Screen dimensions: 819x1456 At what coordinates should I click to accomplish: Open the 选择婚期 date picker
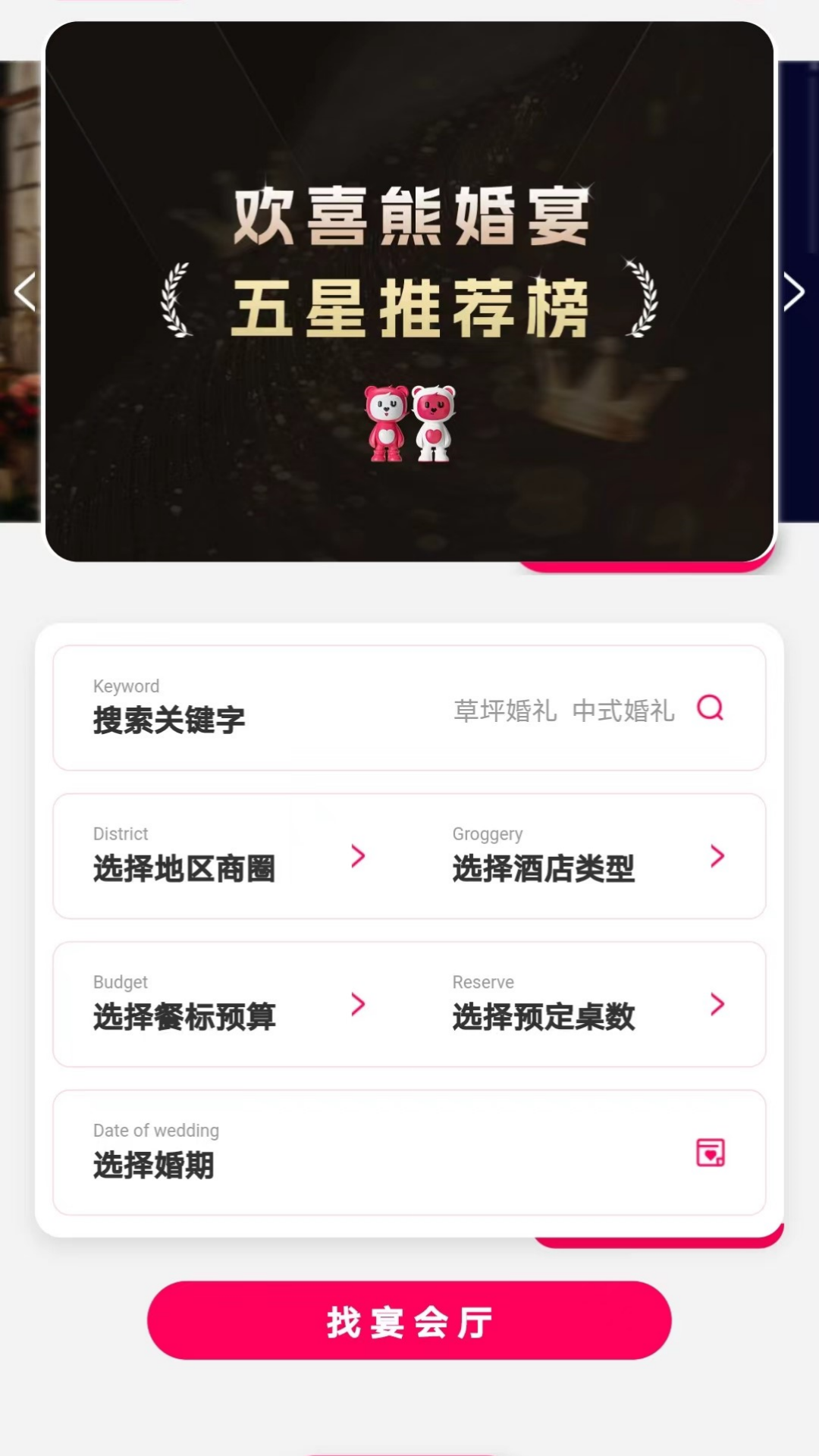coord(409,1153)
